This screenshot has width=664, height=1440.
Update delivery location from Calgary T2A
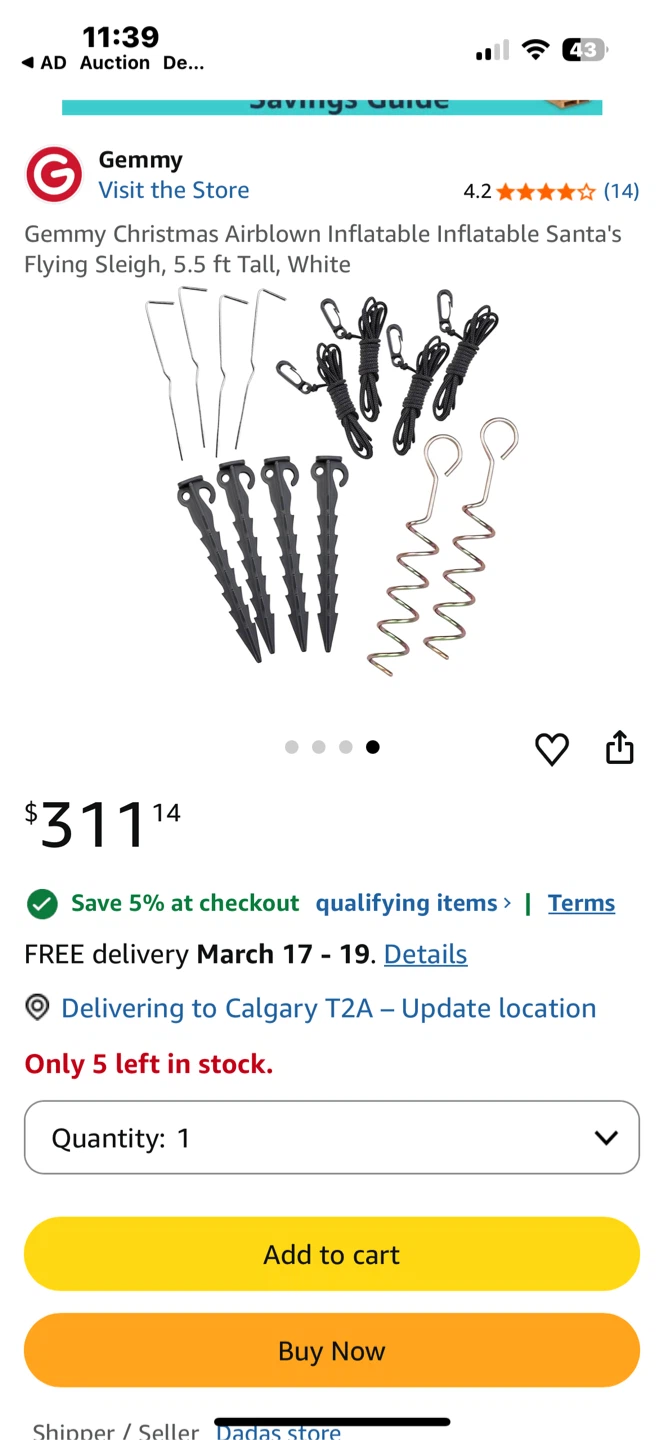(328, 1008)
